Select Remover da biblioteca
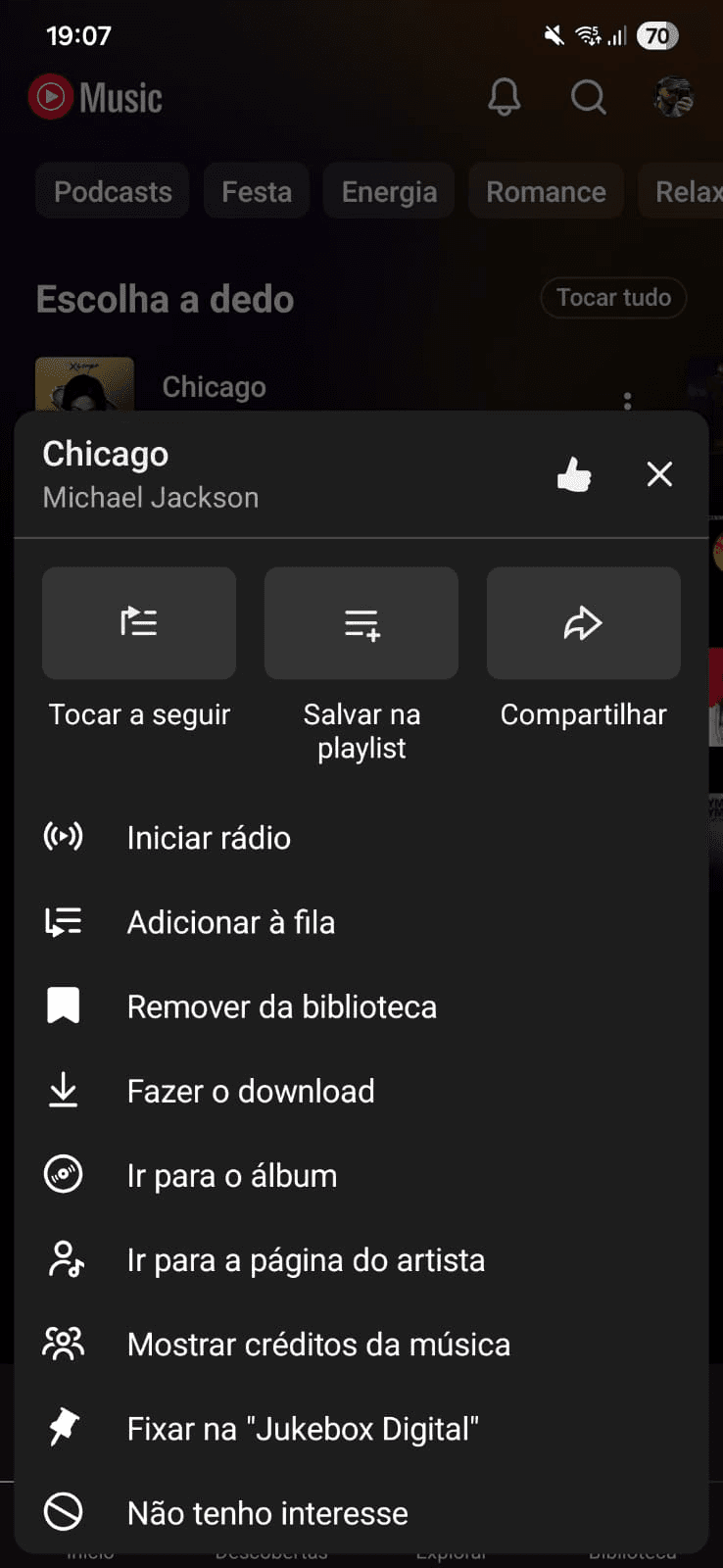This screenshot has width=723, height=1568. click(281, 1006)
